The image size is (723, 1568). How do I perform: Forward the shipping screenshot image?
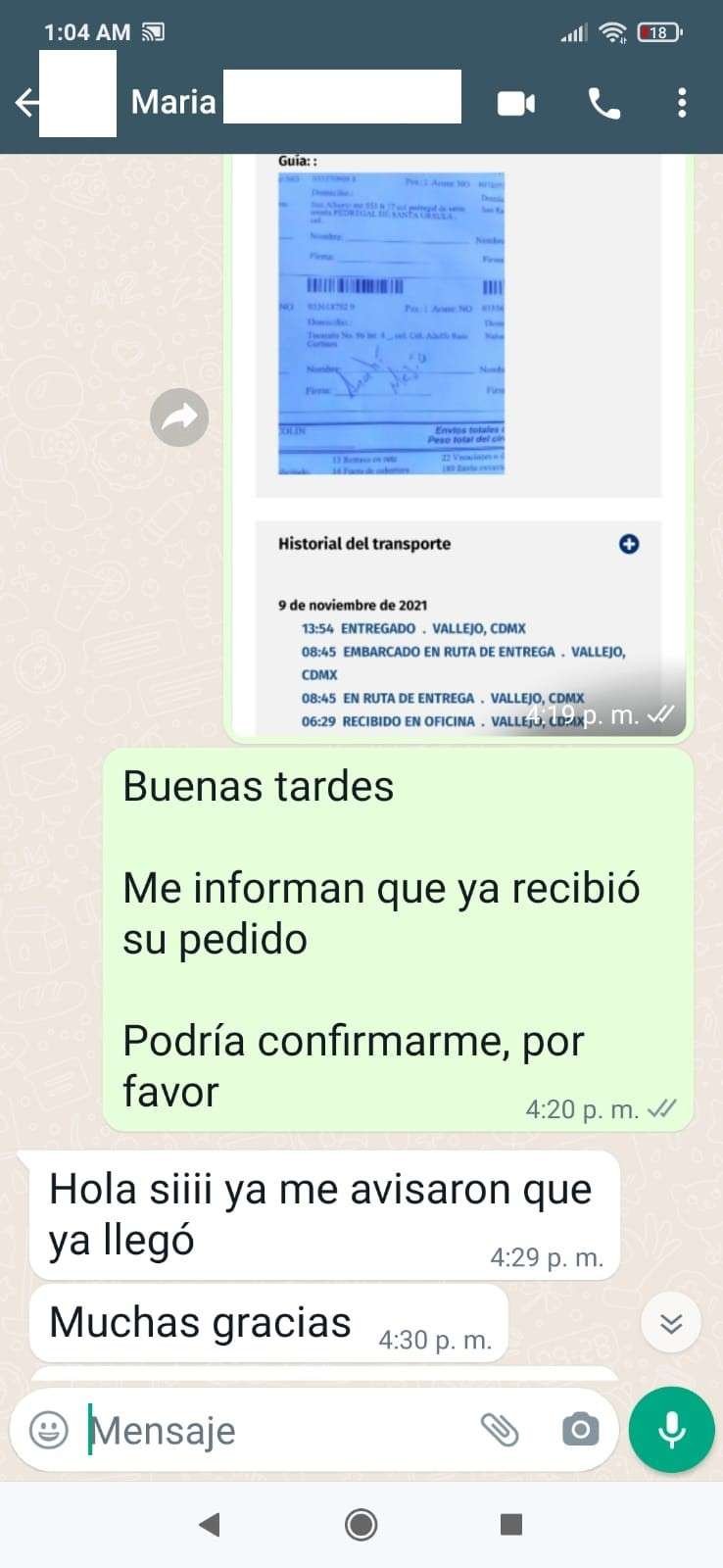click(179, 418)
